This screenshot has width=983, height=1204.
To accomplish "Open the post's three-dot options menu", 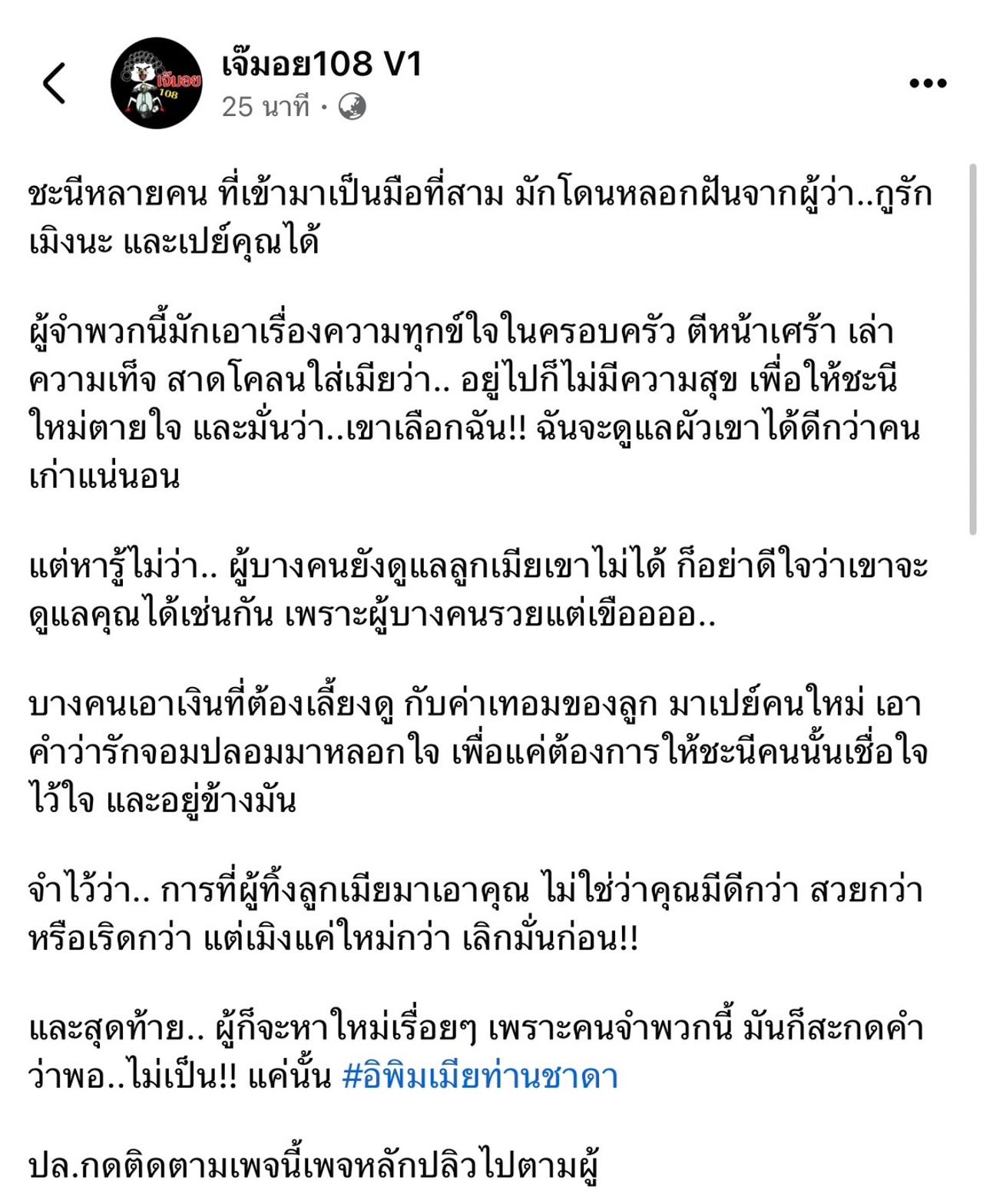I will (x=928, y=83).
